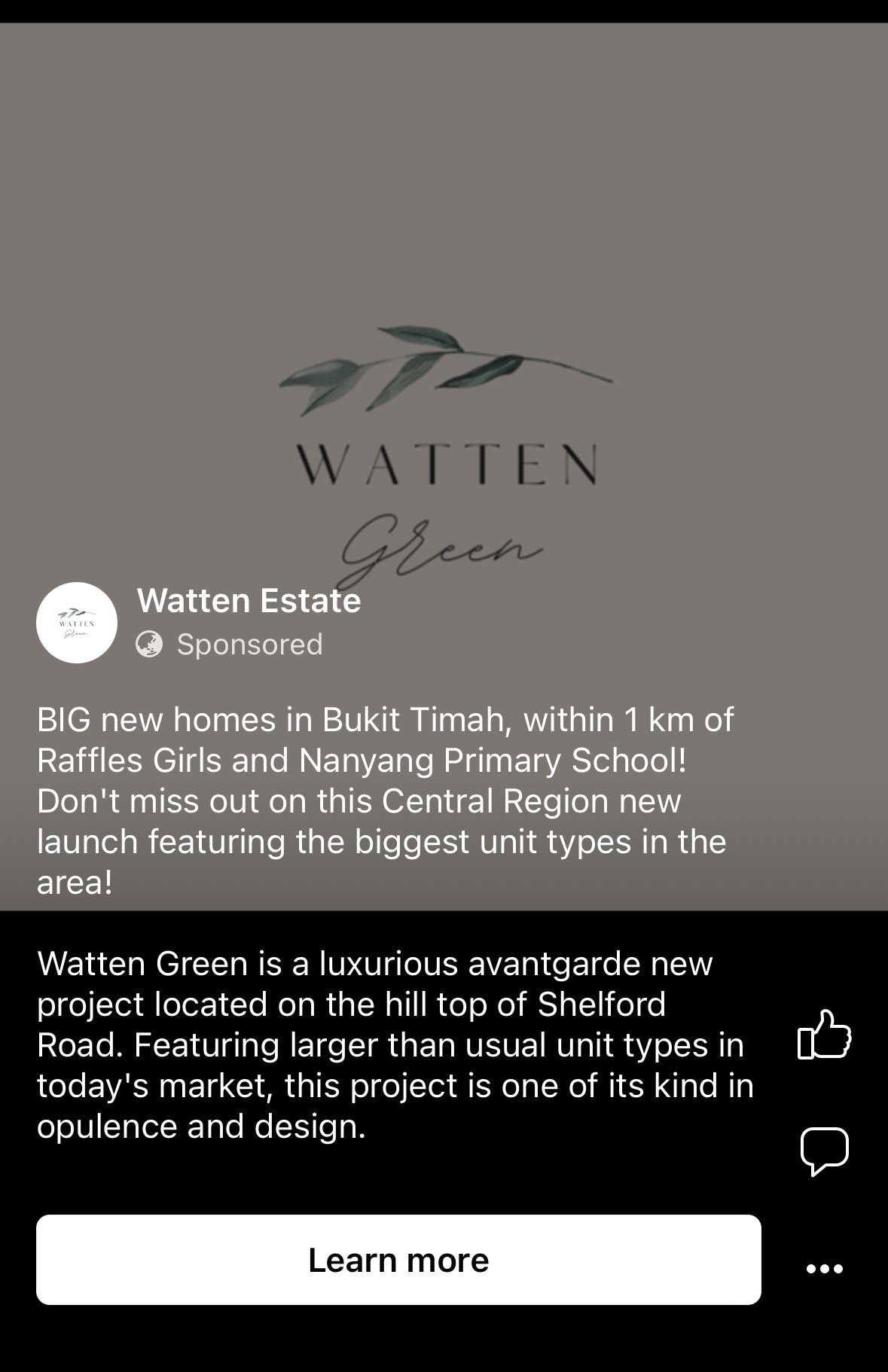The image size is (888, 1372).
Task: Open the three-dot more options menu
Action: click(x=824, y=1269)
